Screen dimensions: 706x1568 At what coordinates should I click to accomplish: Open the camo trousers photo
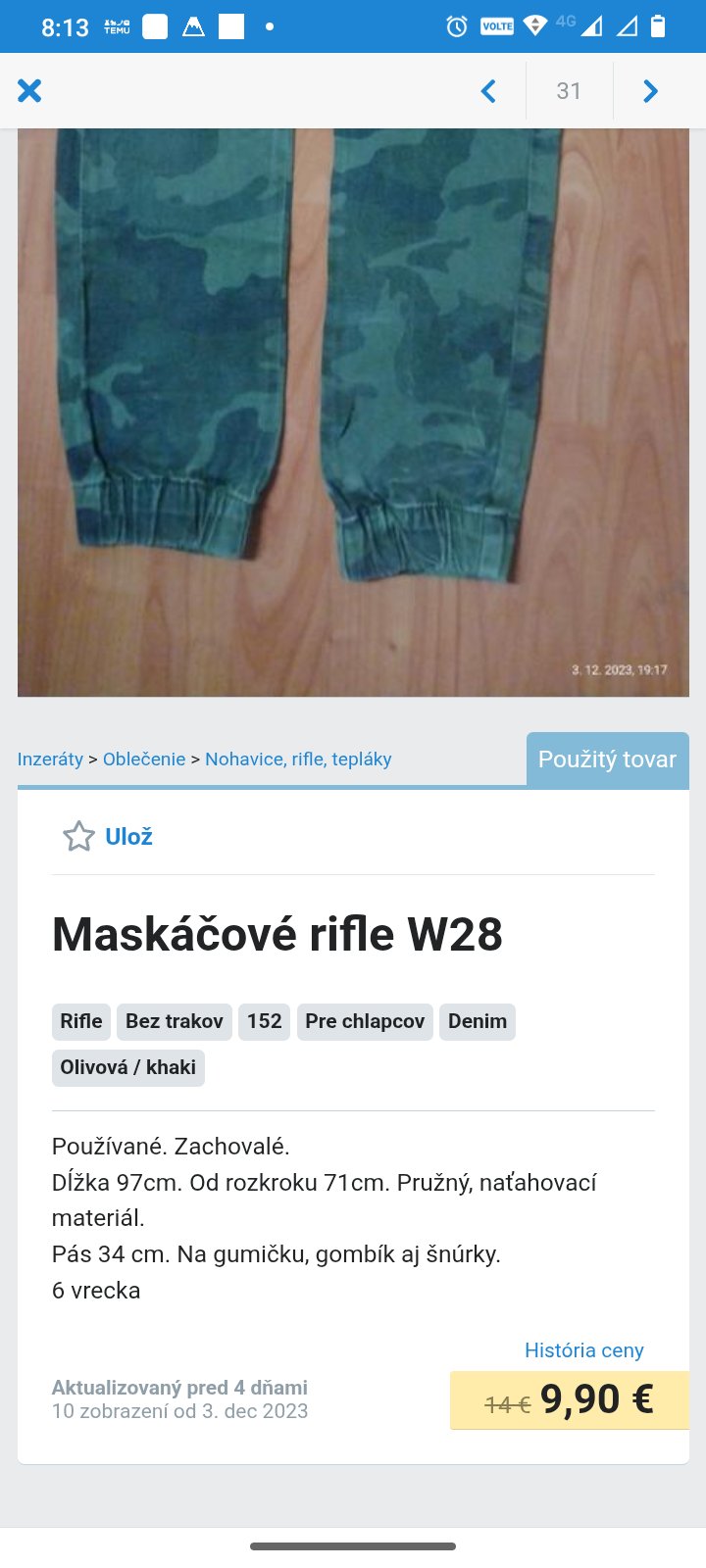tap(353, 412)
